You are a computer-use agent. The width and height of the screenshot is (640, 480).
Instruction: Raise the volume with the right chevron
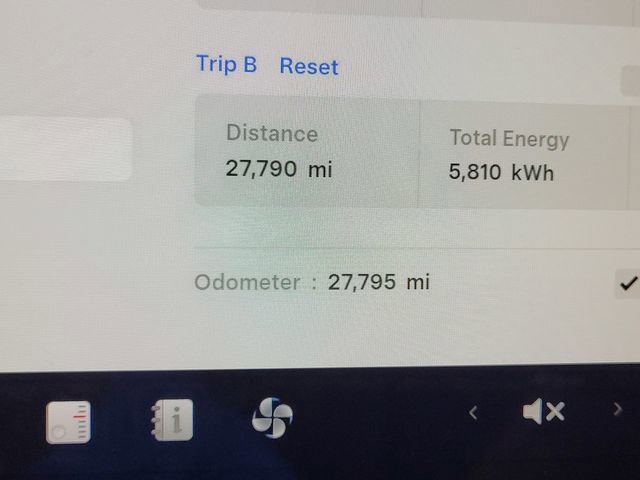tap(617, 408)
